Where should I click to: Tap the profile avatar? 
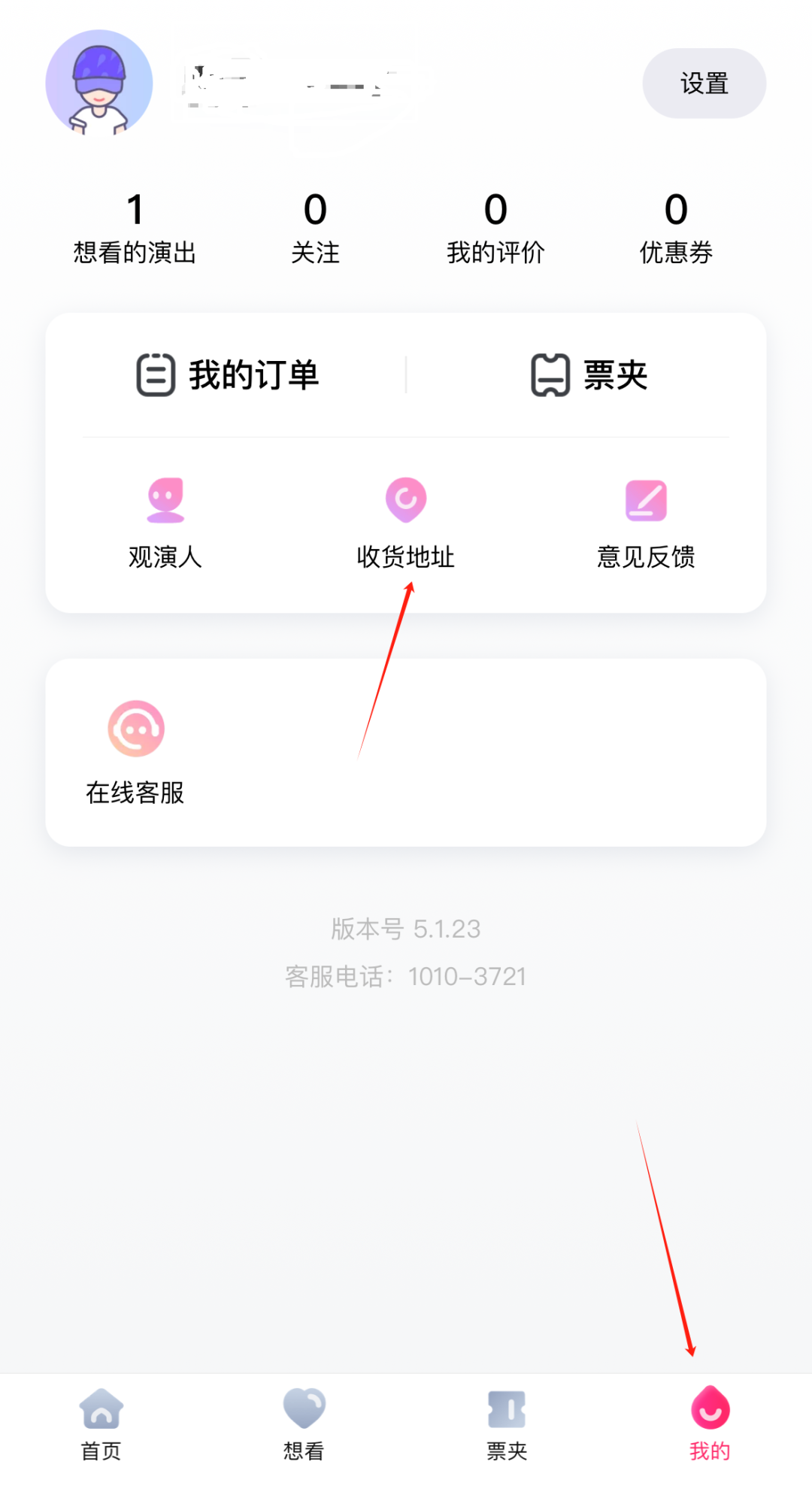(x=99, y=83)
